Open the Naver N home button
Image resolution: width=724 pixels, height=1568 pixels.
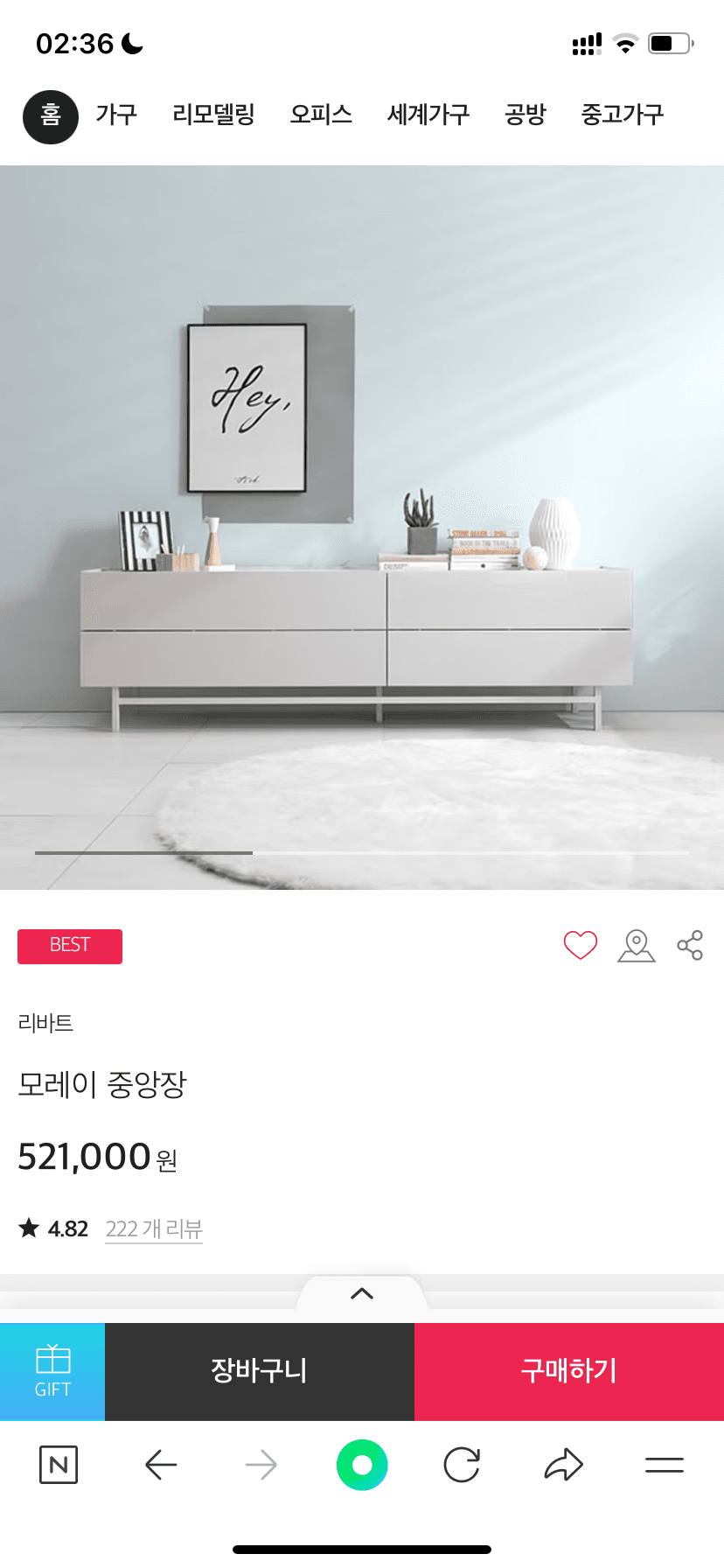click(59, 1465)
